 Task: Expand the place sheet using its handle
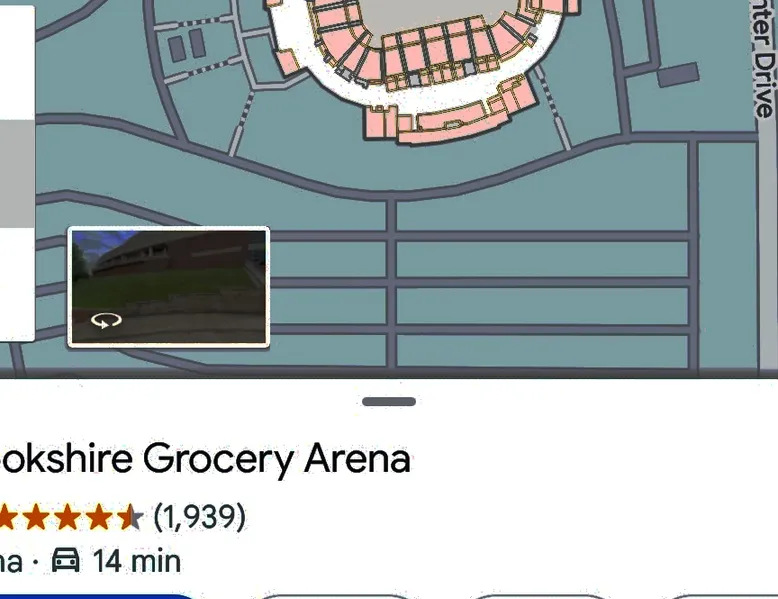389,402
